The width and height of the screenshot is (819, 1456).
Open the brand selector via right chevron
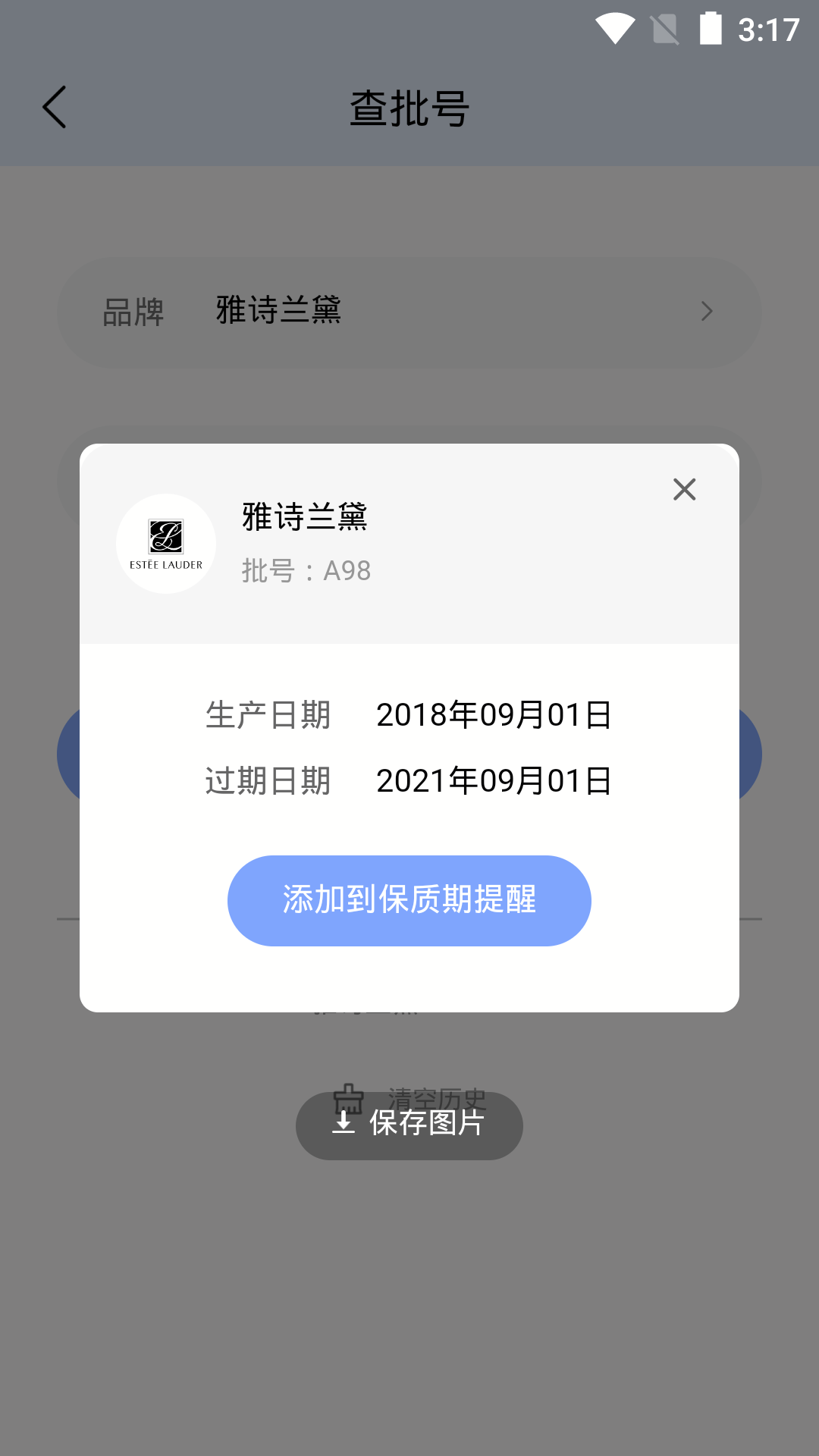[707, 312]
